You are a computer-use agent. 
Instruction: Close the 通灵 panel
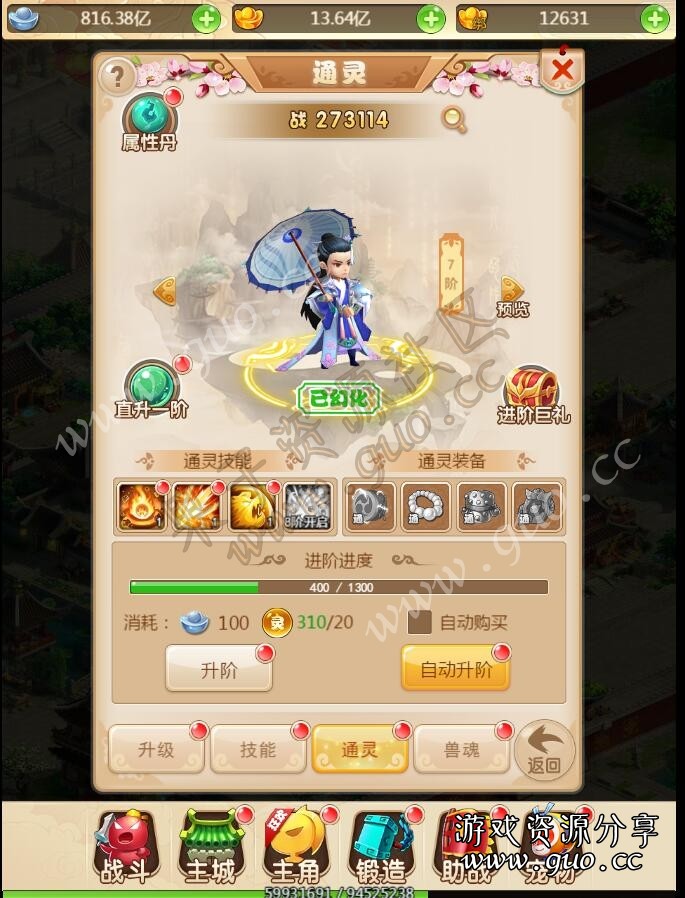coord(563,70)
